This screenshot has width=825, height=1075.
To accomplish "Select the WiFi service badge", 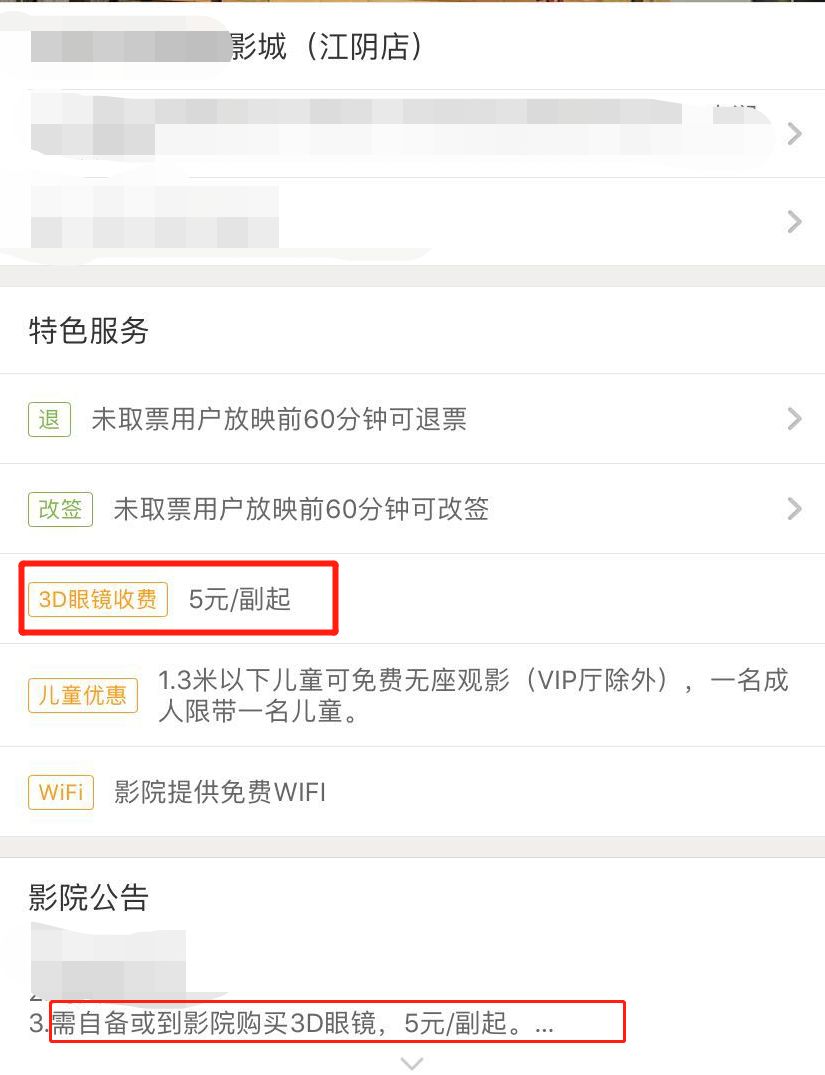I will coord(60,792).
